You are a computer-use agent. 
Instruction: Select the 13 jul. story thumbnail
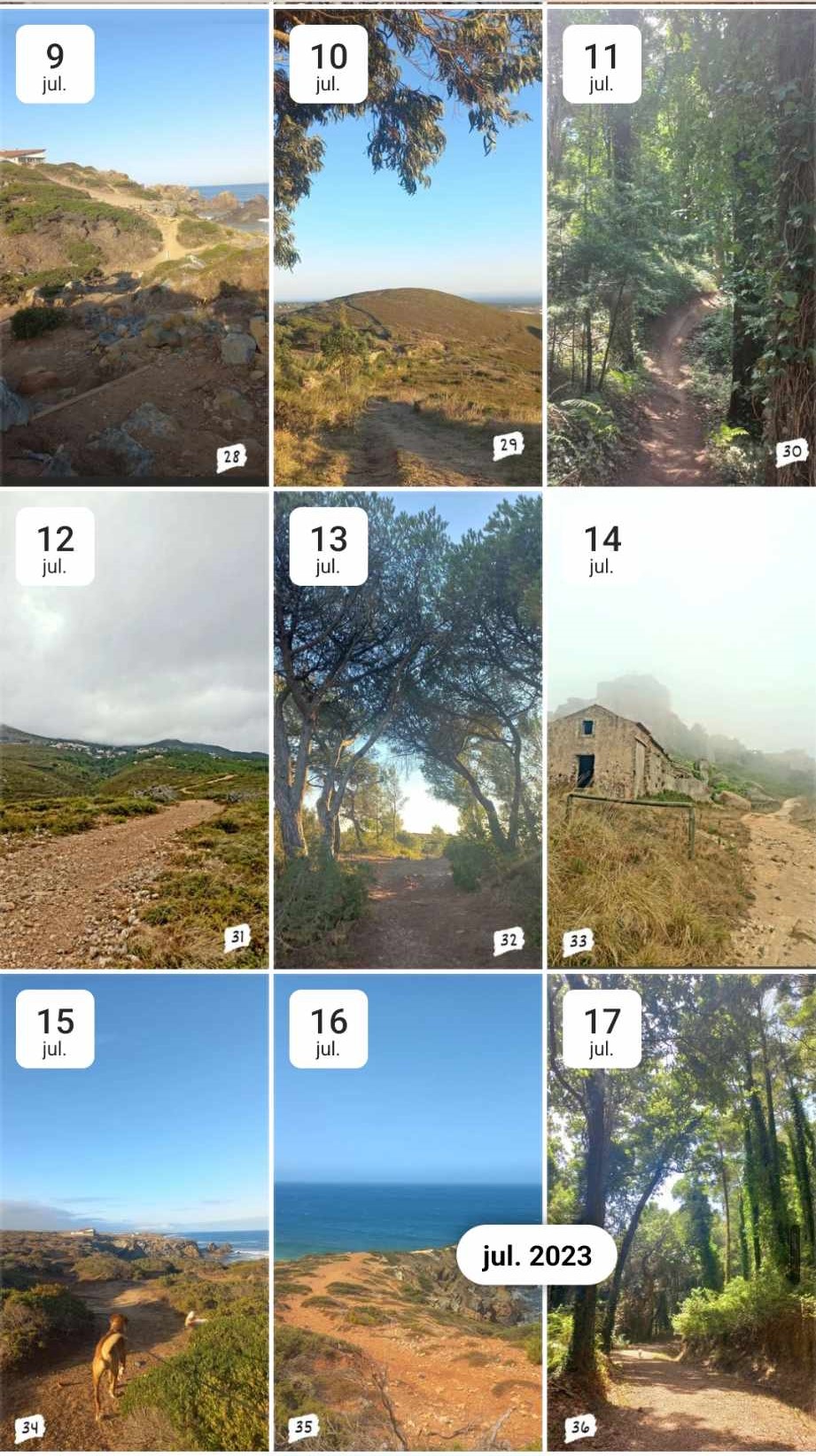[408, 730]
